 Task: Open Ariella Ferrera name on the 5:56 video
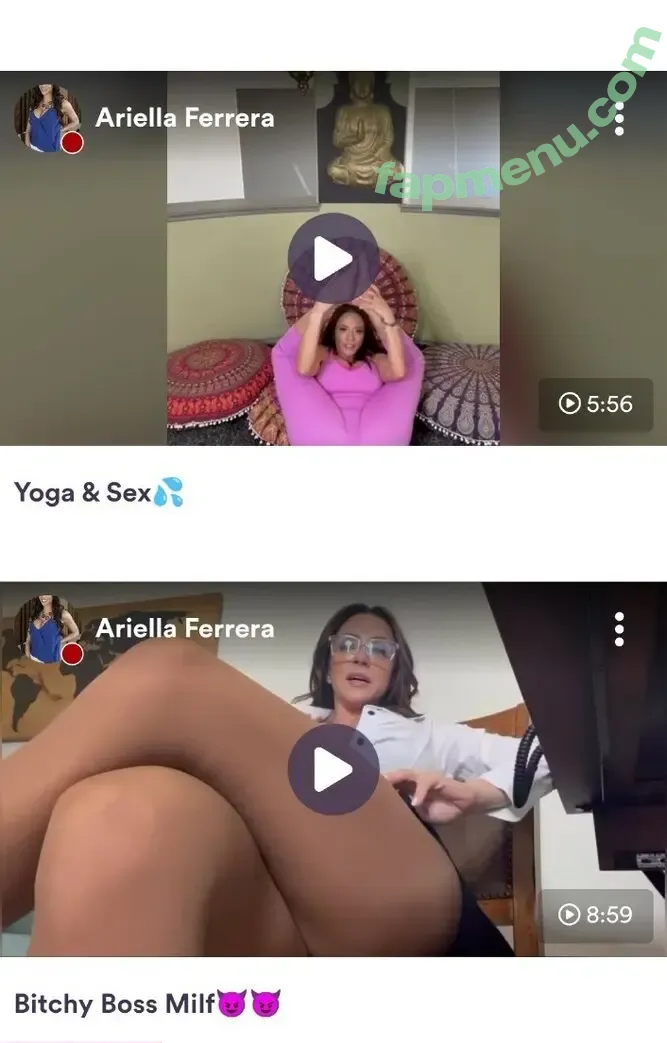184,118
